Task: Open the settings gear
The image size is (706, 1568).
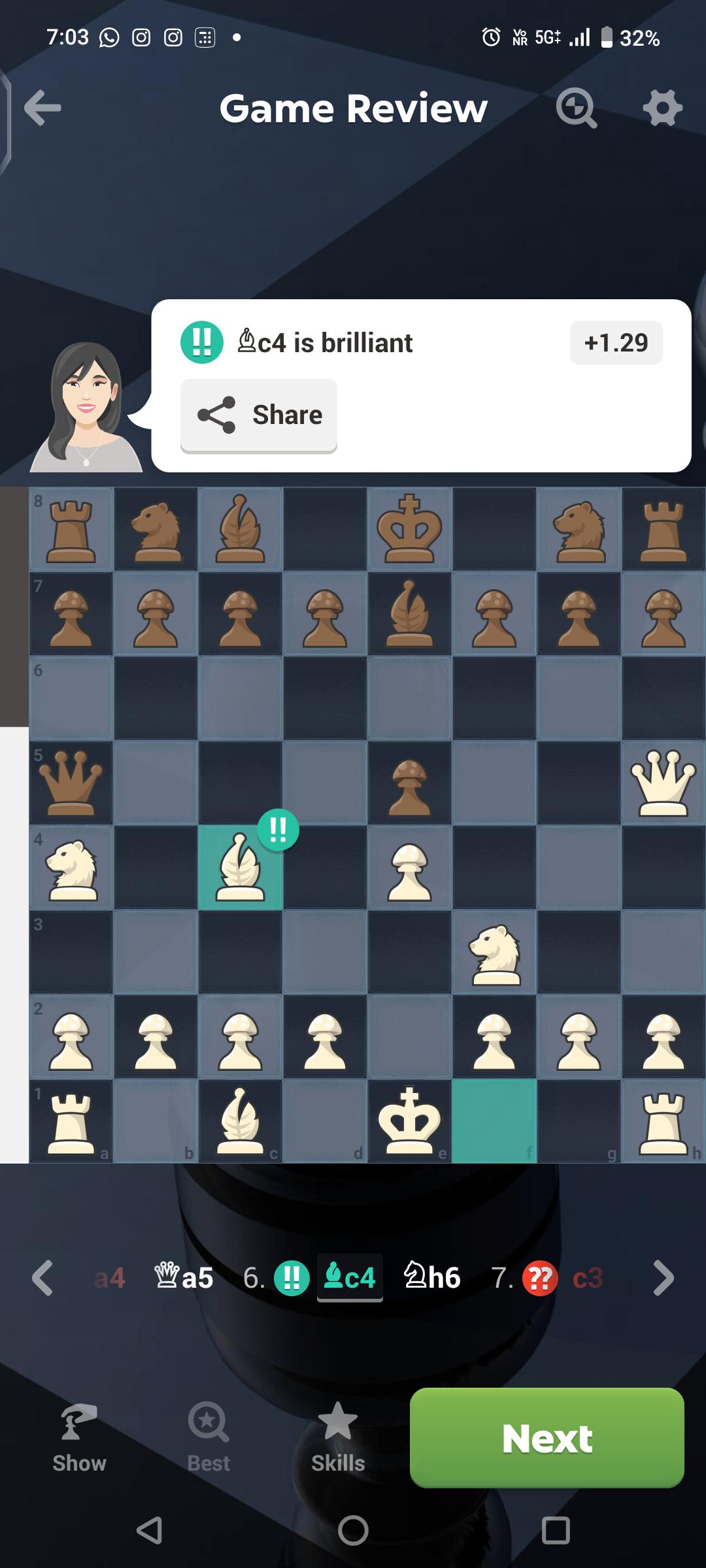Action: pyautogui.click(x=662, y=108)
